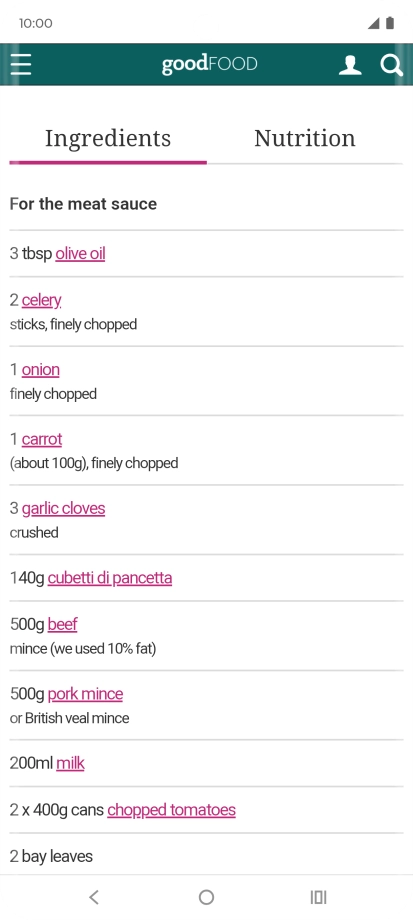413x920 pixels.
Task: Follow the pork mince link
Action: 85,694
